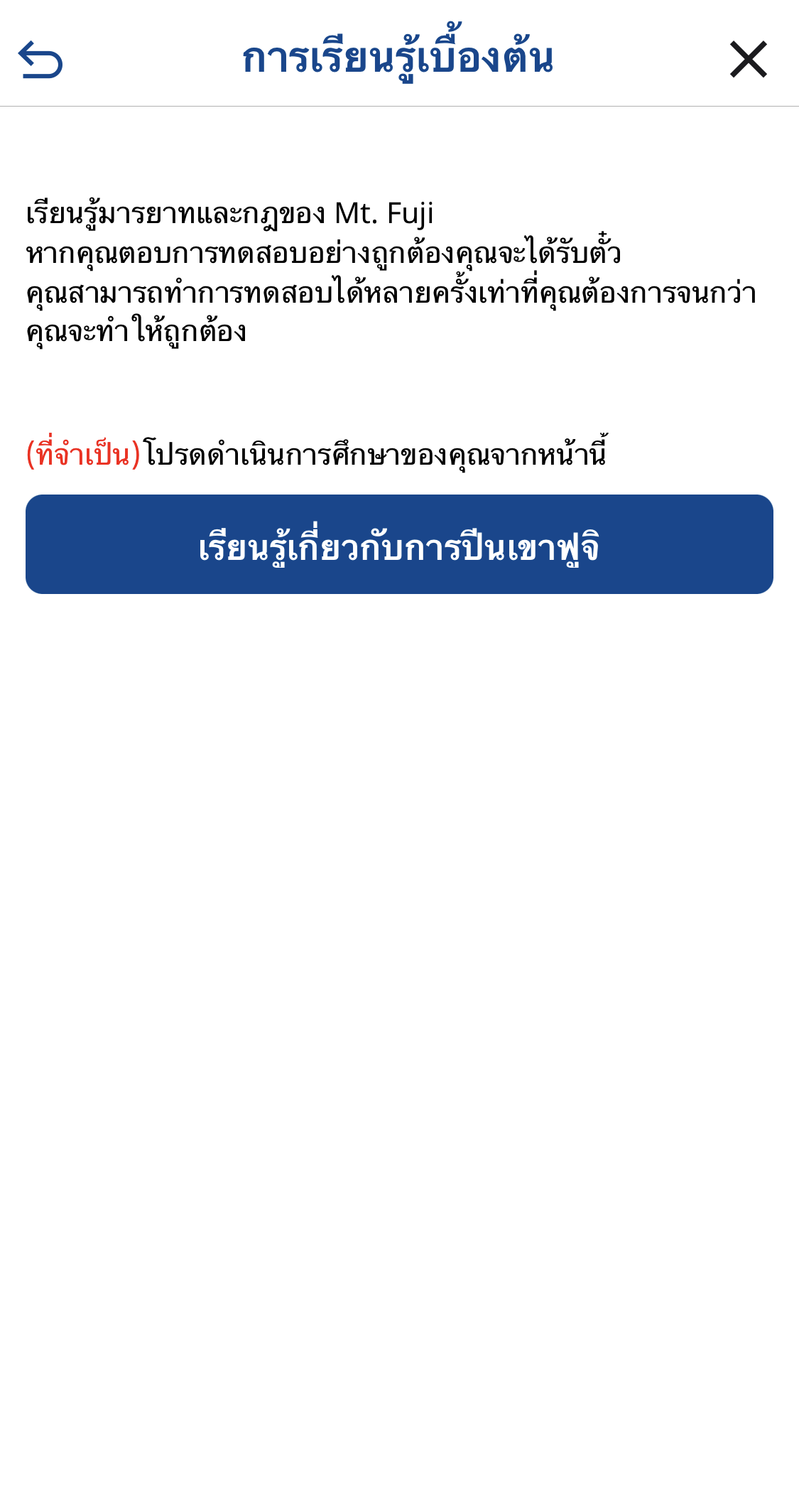
Task: Close the preliminary learning page
Action: pos(748,60)
